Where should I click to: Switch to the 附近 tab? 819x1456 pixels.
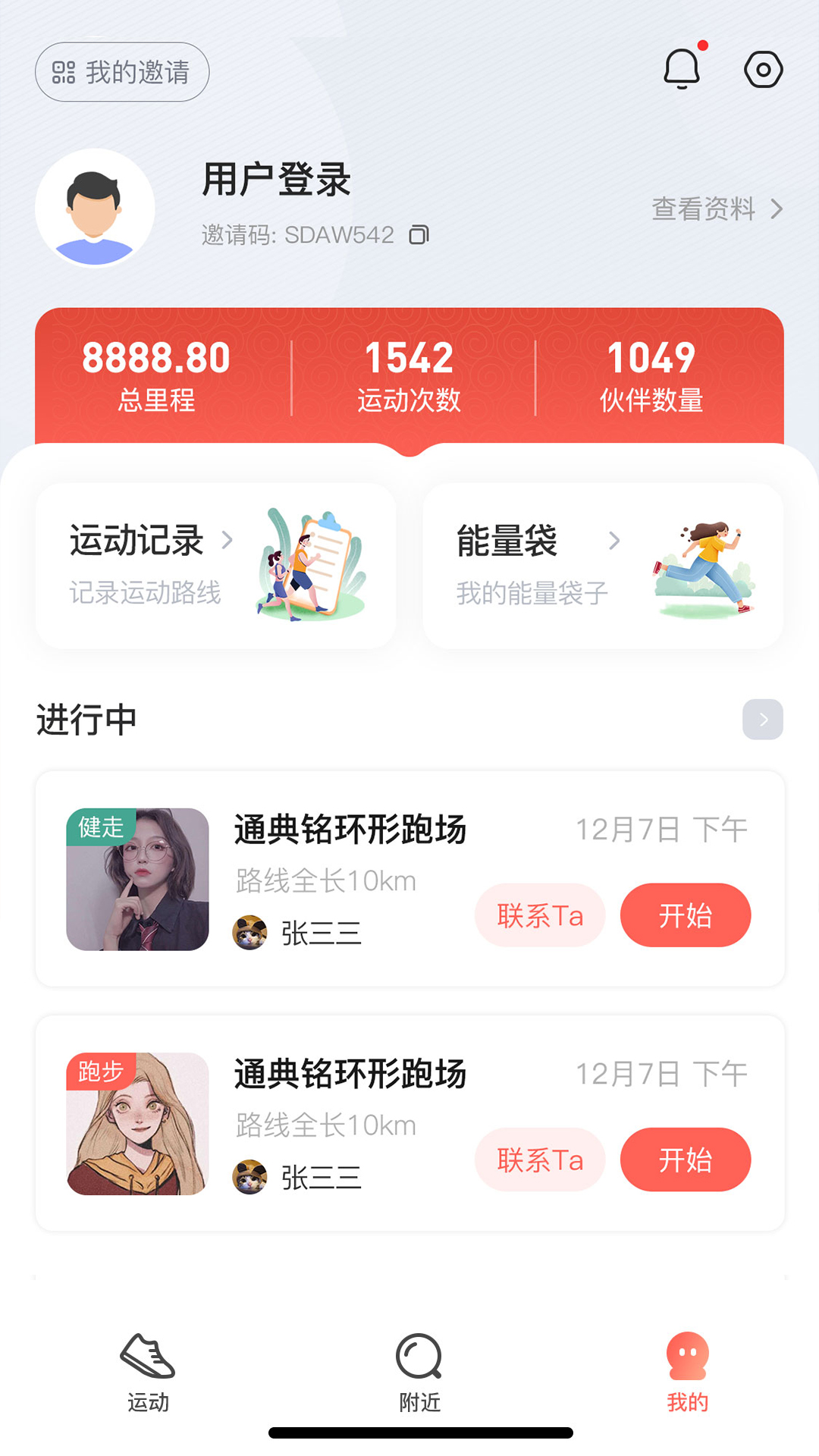click(419, 1373)
